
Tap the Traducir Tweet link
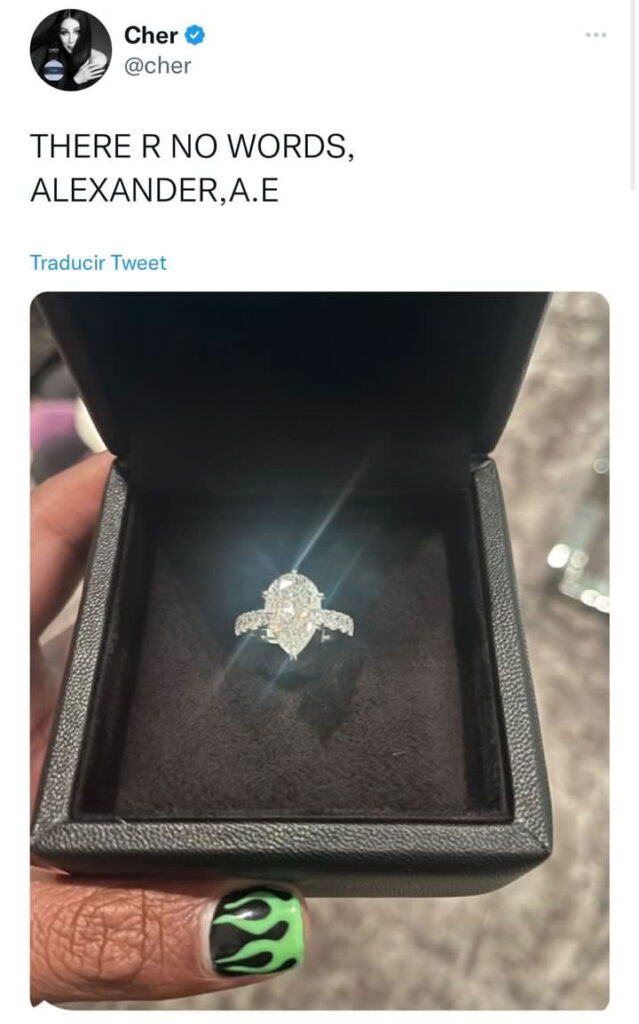click(x=98, y=263)
